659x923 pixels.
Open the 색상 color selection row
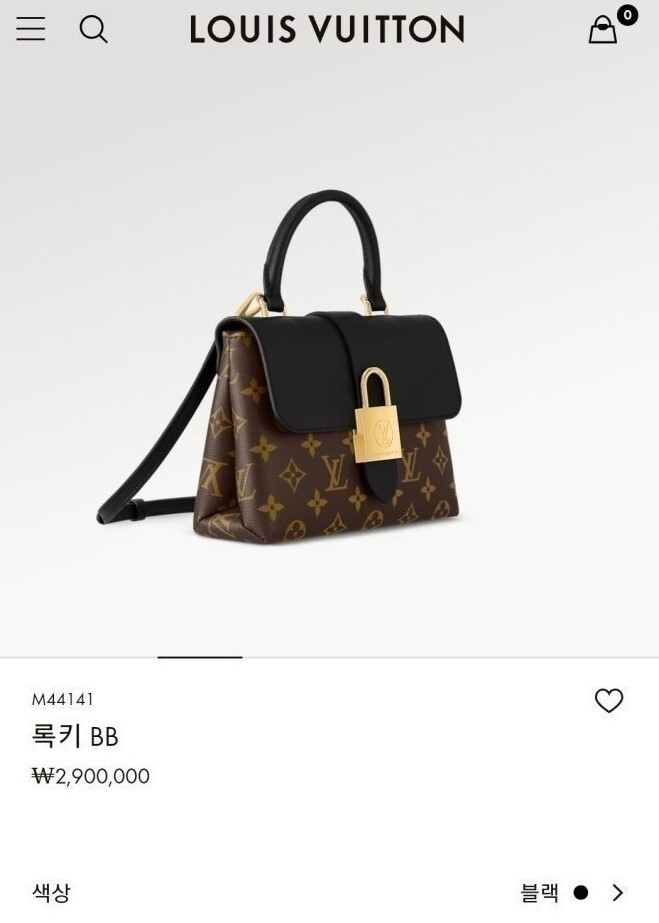[x=330, y=893]
